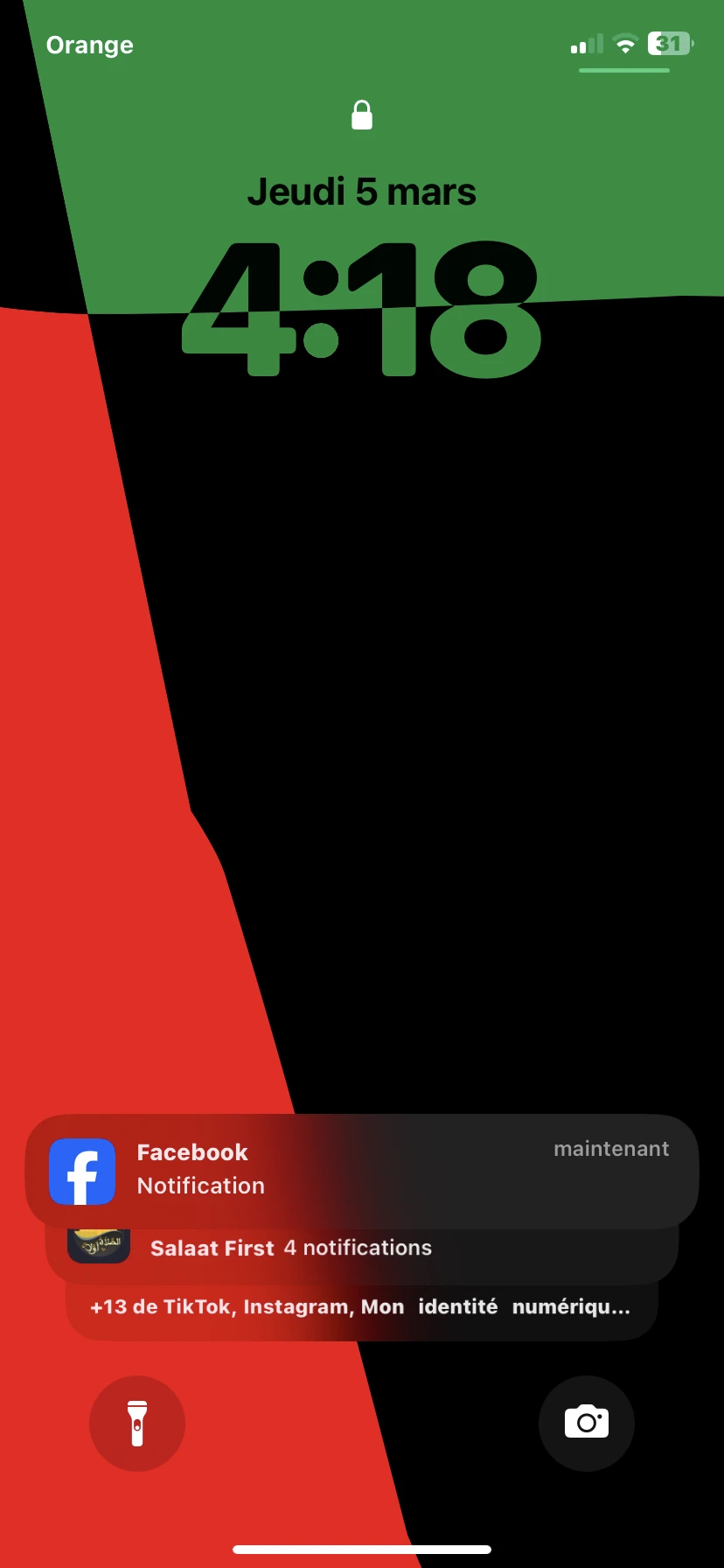Show the +13 more notifications summary
This screenshot has width=724, height=1568.
360,1308
